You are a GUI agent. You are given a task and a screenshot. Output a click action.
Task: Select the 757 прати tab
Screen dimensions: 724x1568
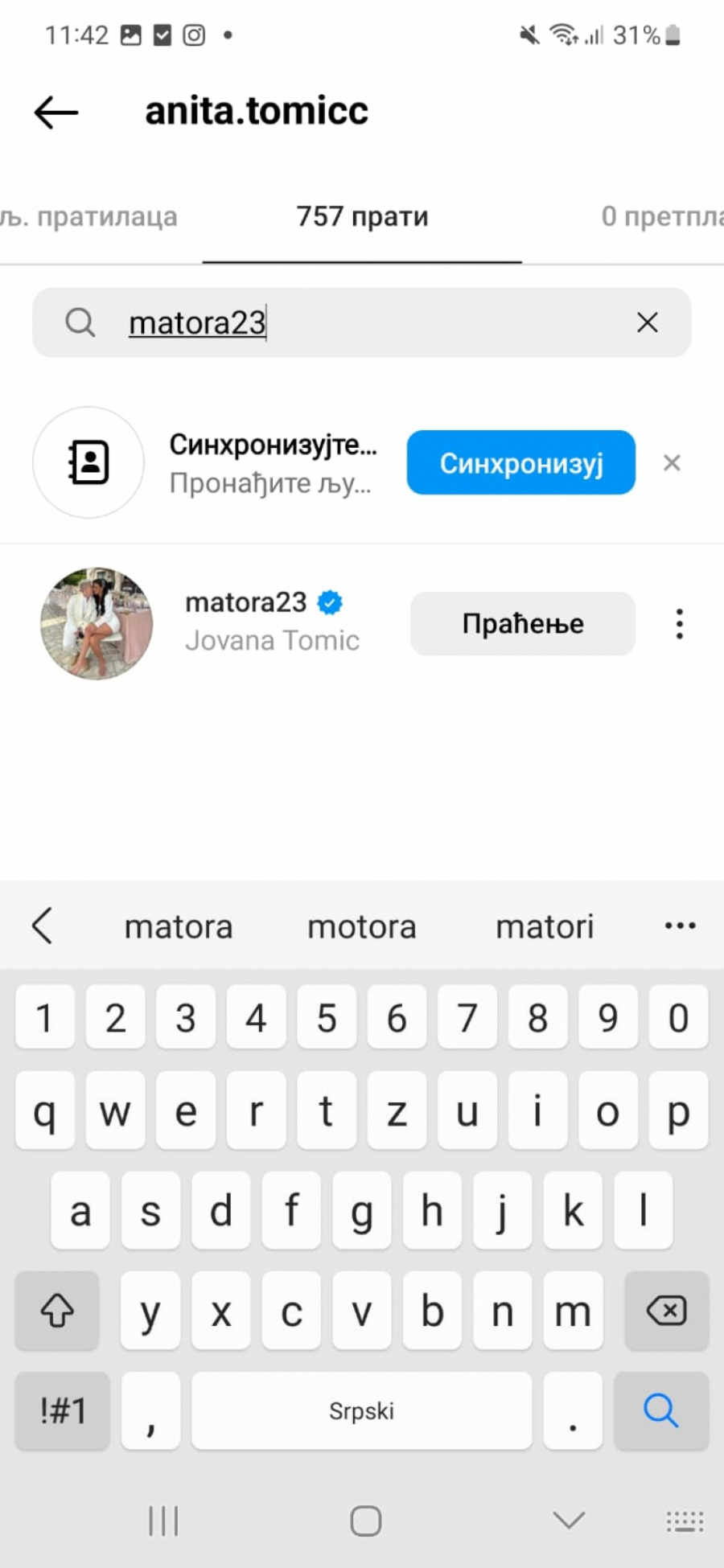[x=362, y=217]
